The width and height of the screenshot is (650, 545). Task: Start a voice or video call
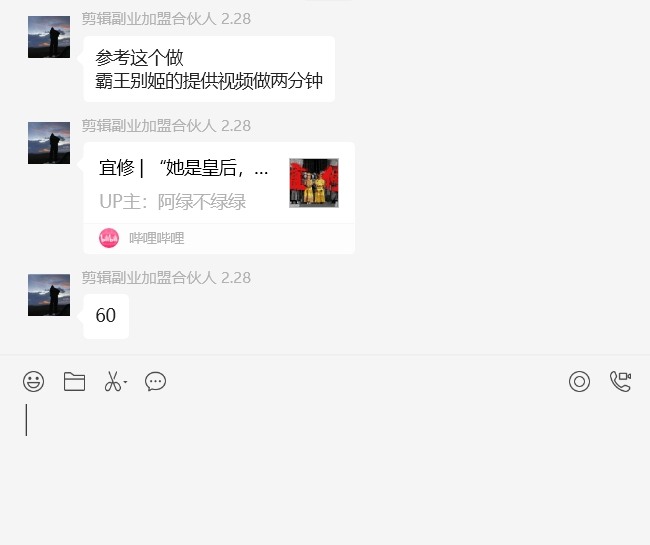click(620, 381)
